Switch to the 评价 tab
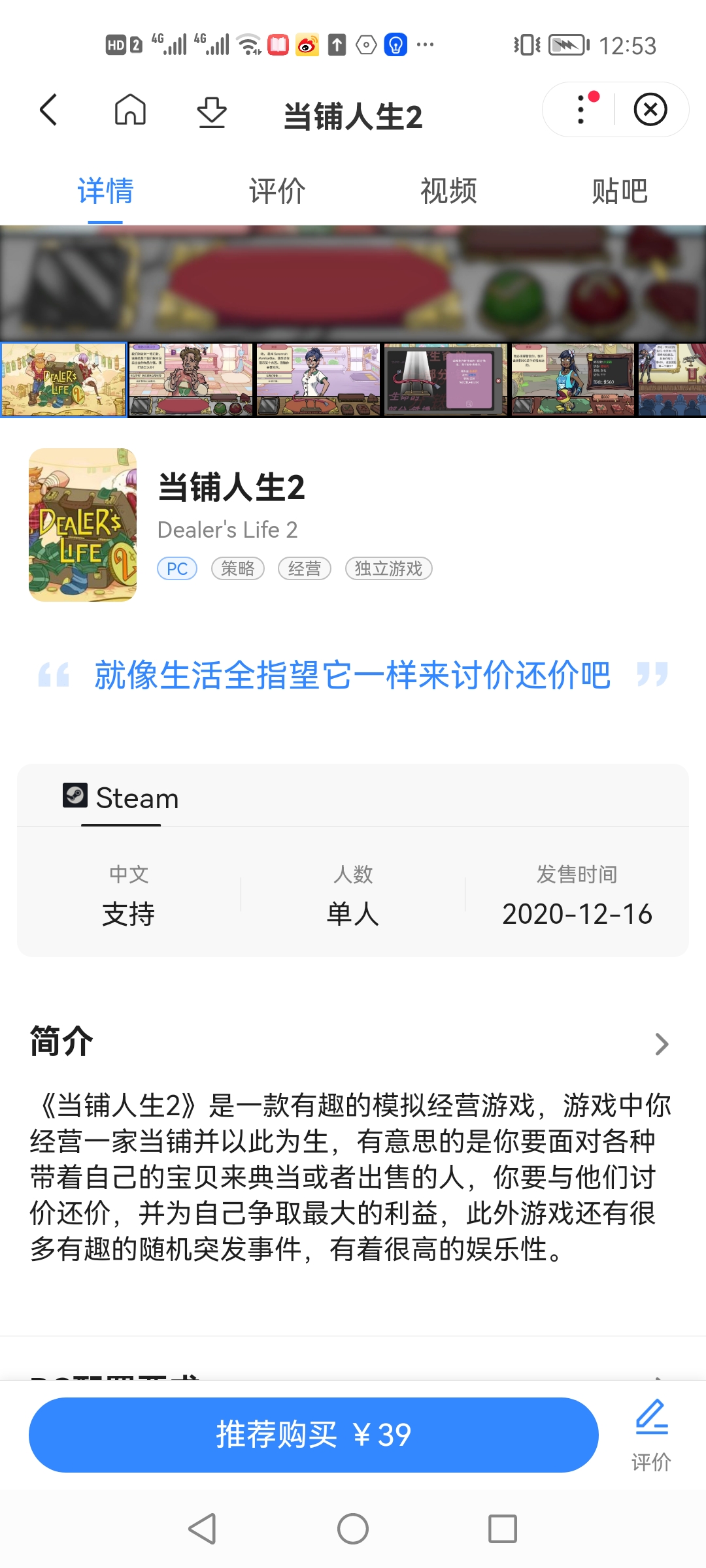 click(x=277, y=191)
